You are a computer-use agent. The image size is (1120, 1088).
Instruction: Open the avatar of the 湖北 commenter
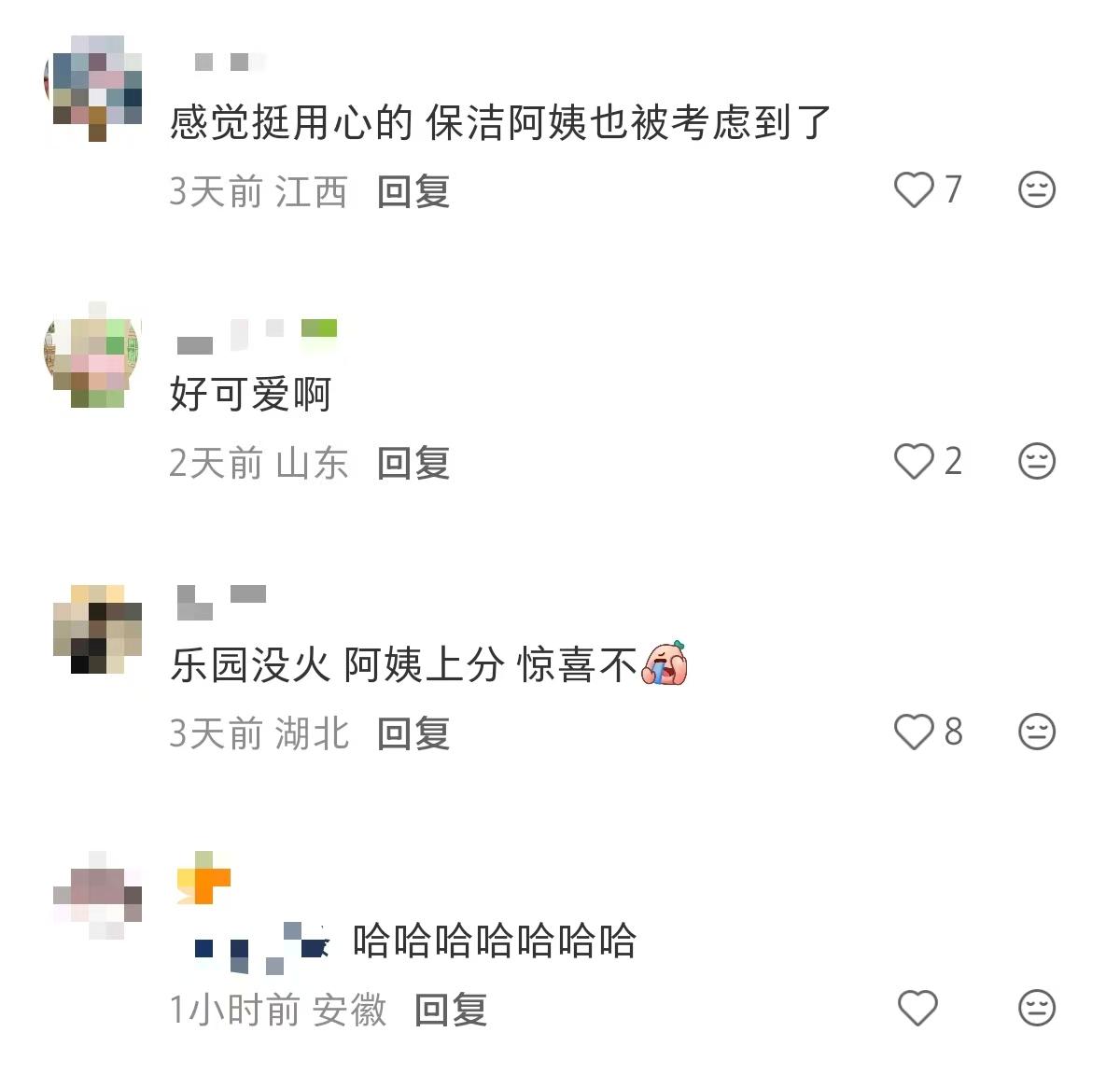coord(96,629)
